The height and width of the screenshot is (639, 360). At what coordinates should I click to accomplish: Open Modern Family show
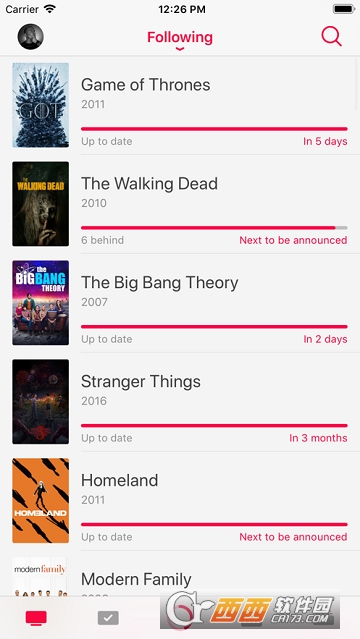[x=180, y=574]
